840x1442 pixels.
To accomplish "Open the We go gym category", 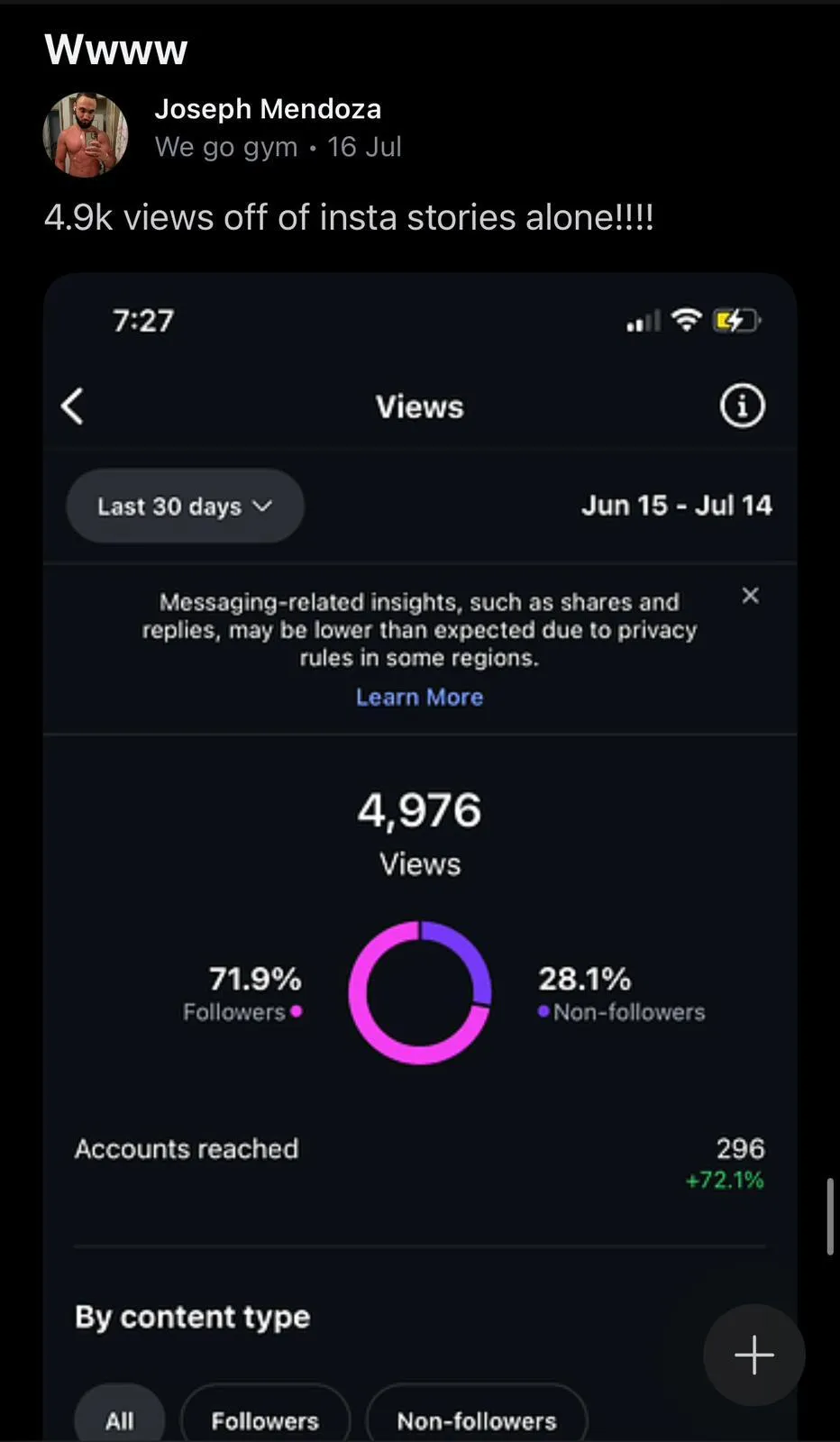I will pos(225,147).
